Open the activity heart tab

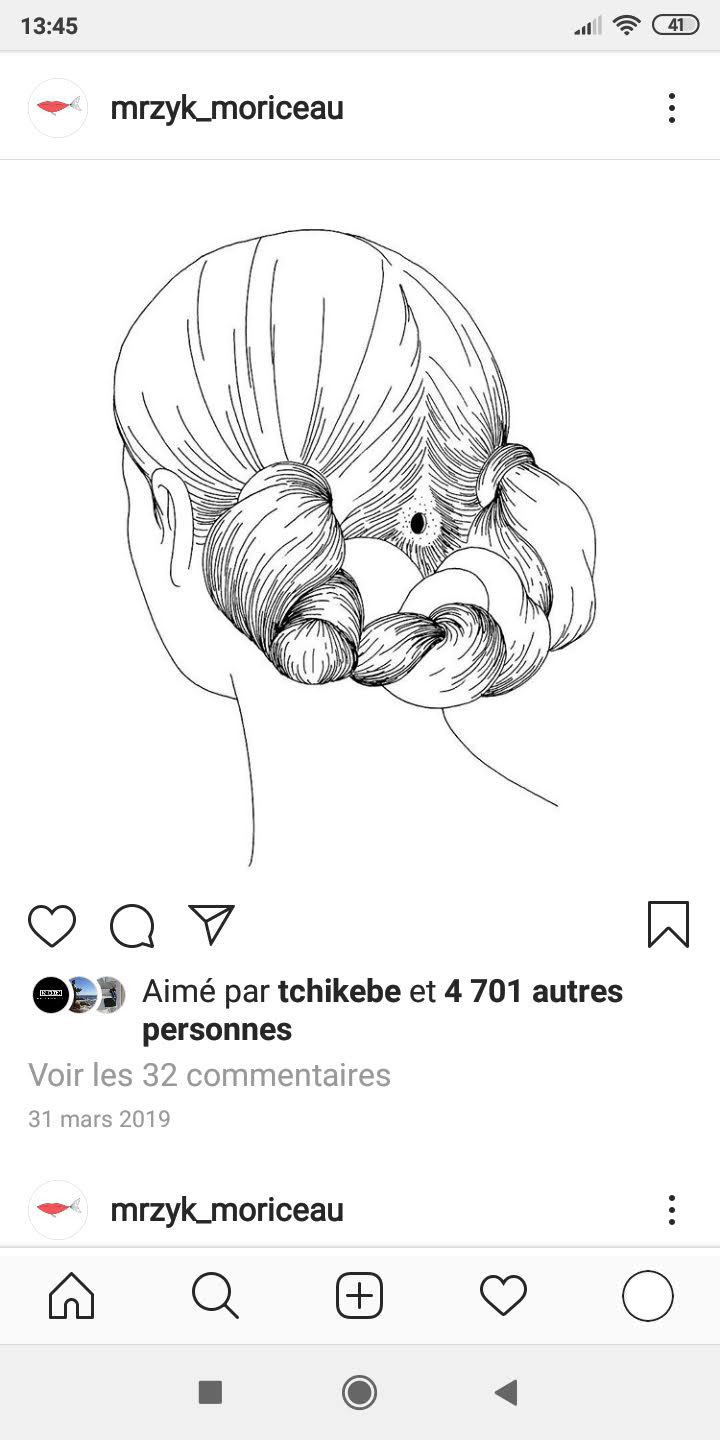pos(503,1296)
